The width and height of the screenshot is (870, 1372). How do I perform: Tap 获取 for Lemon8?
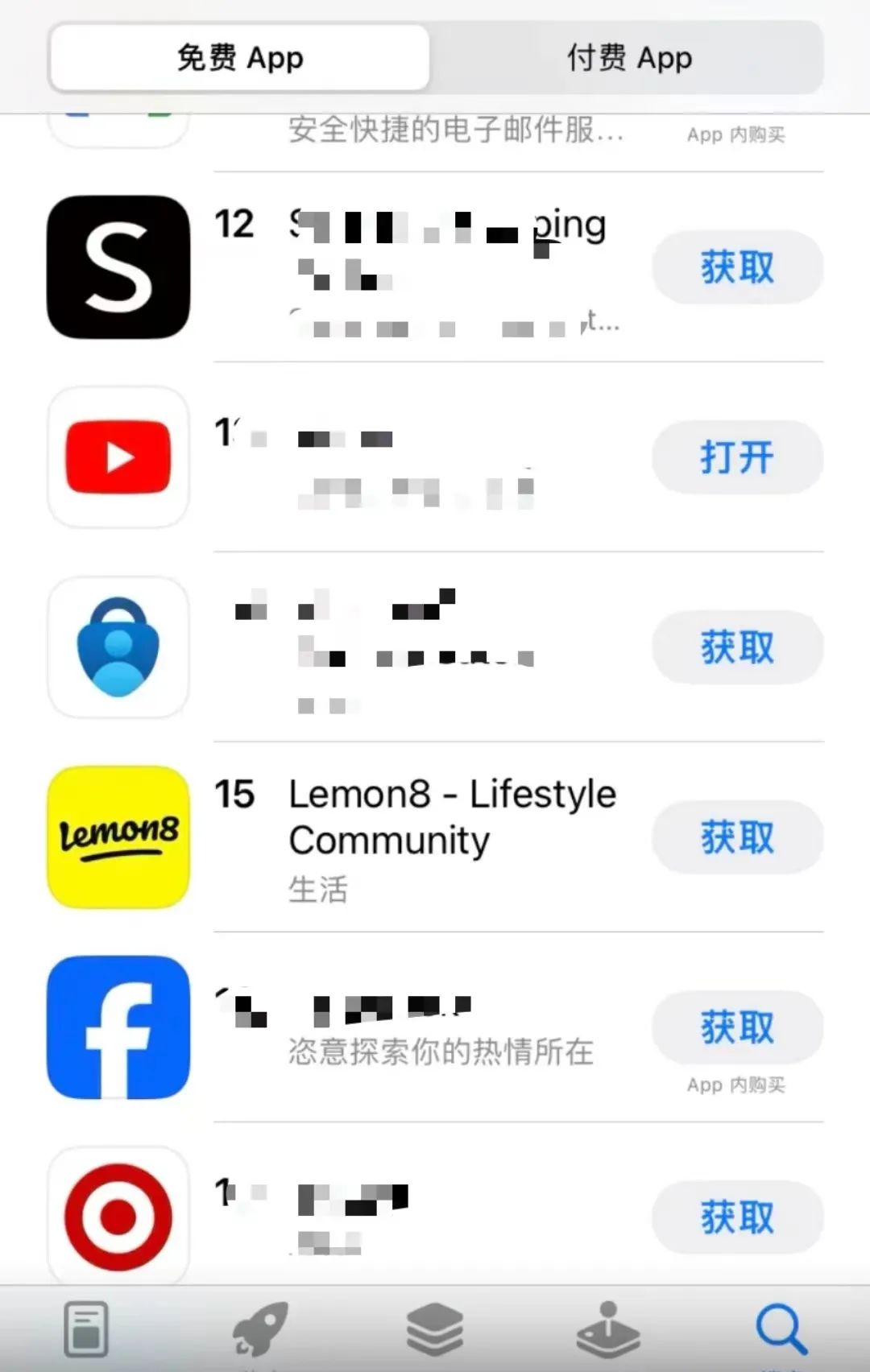click(736, 837)
